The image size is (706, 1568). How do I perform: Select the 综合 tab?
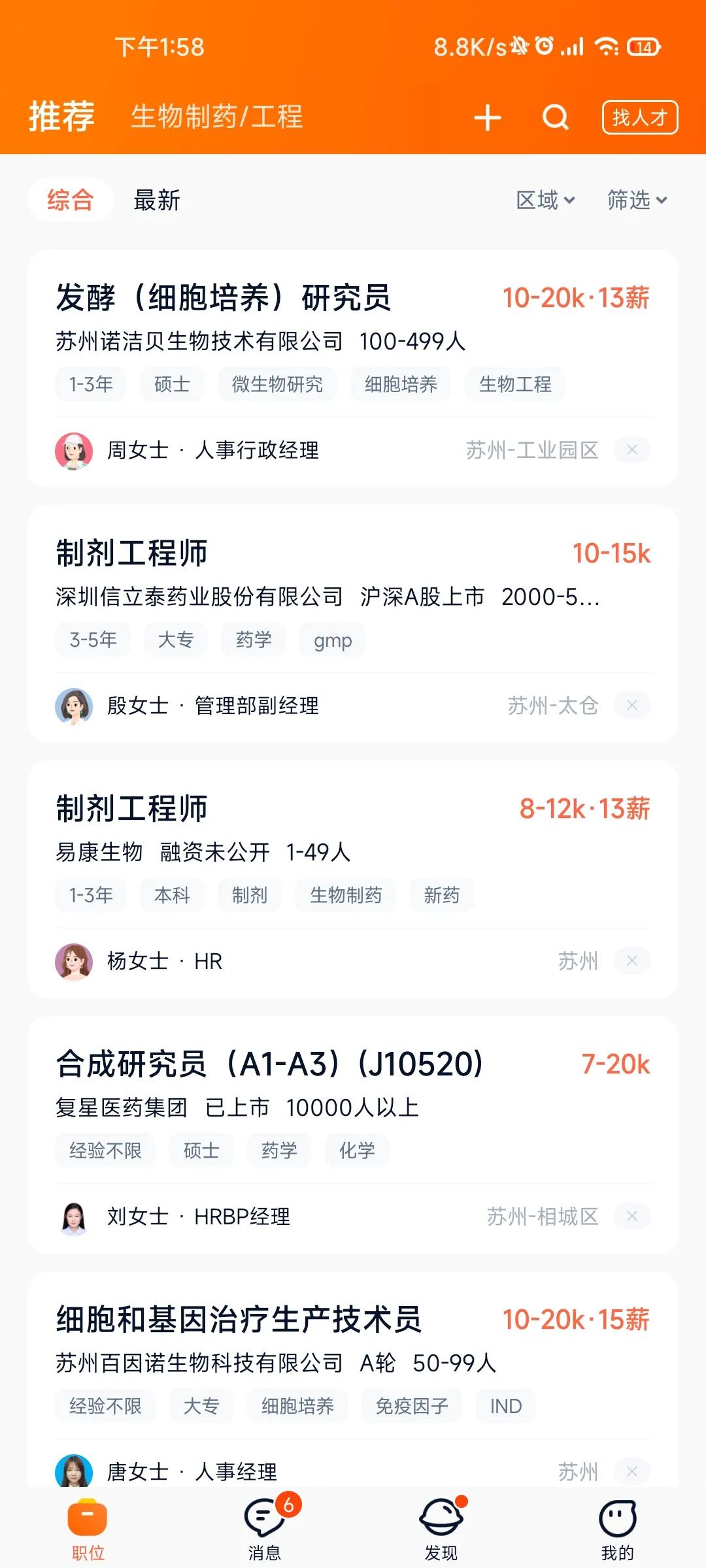(71, 200)
